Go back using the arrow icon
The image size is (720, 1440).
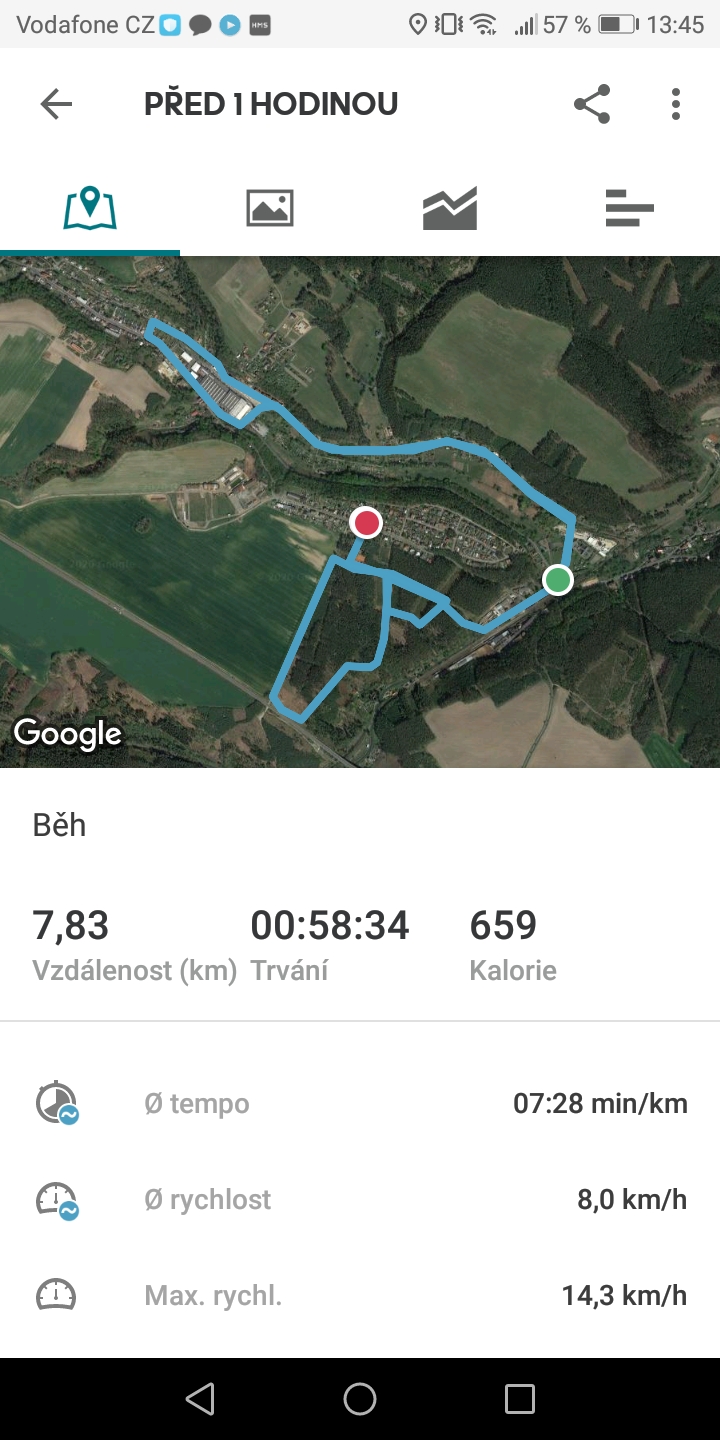coord(56,104)
